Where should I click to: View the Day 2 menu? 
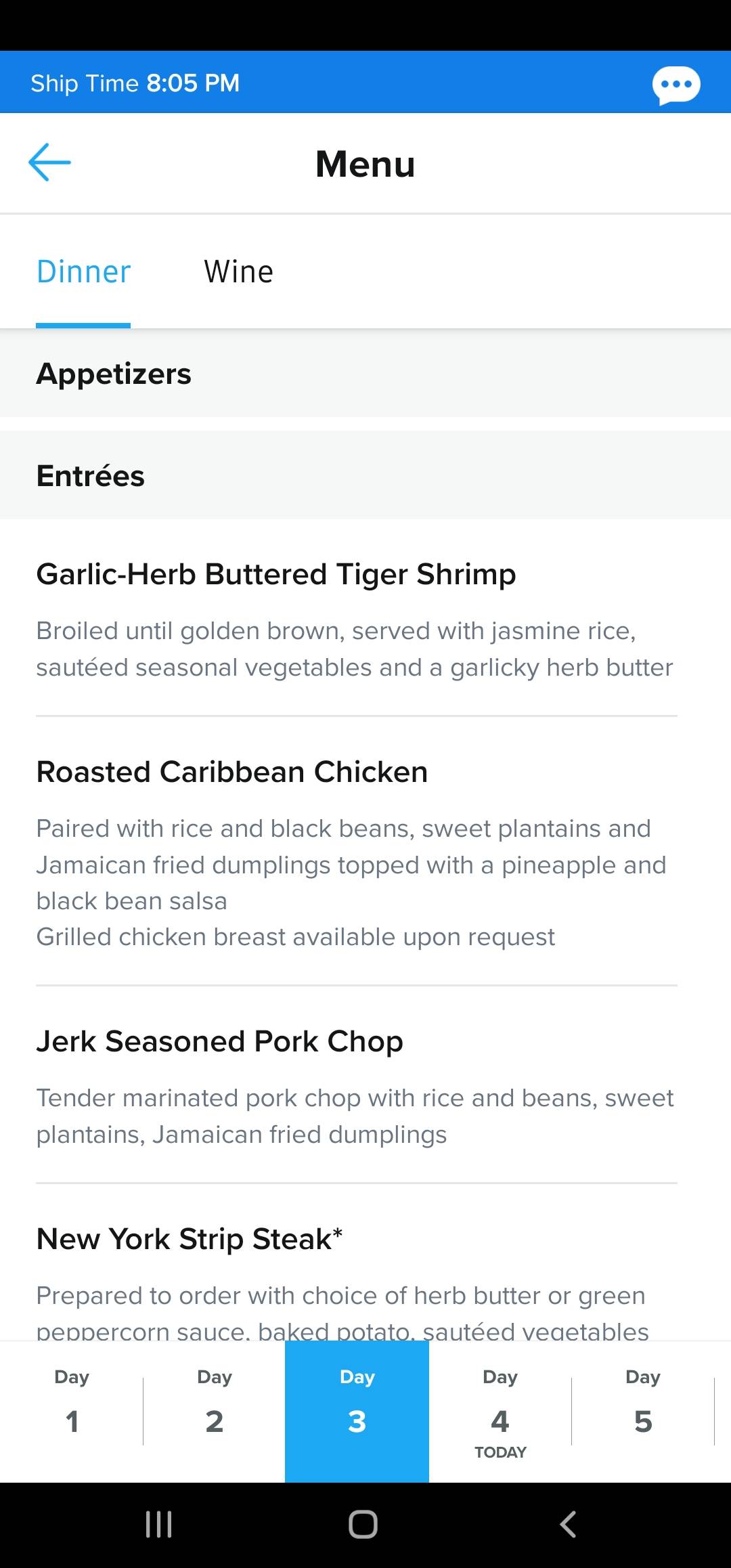(x=215, y=1412)
